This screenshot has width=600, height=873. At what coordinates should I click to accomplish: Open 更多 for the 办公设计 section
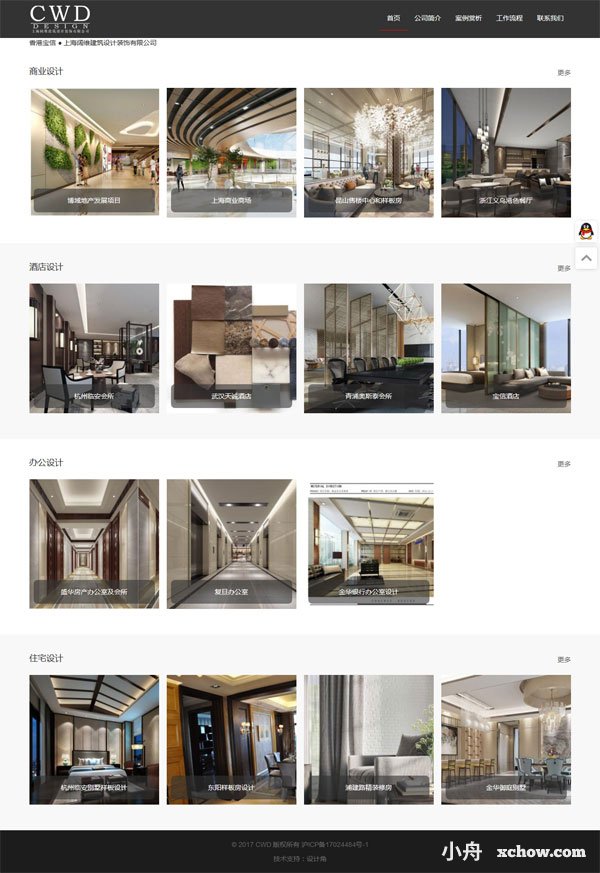click(x=564, y=464)
